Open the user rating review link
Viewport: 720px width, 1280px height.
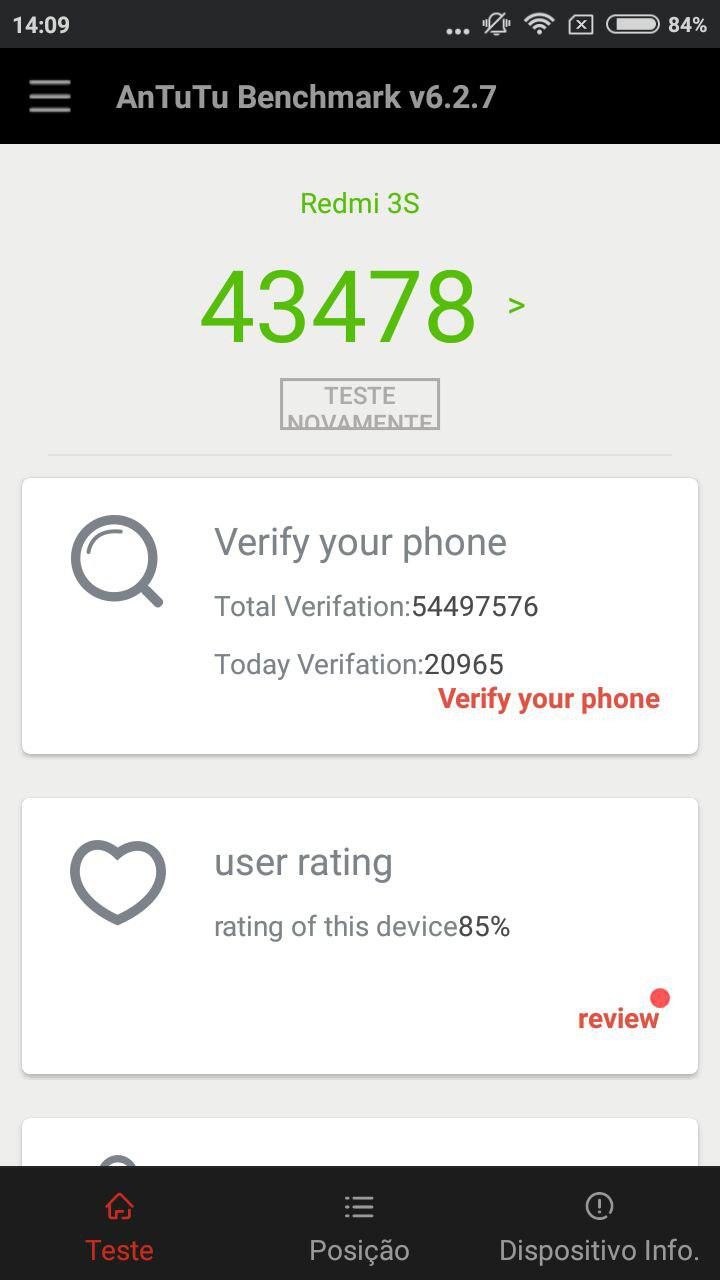point(618,1018)
